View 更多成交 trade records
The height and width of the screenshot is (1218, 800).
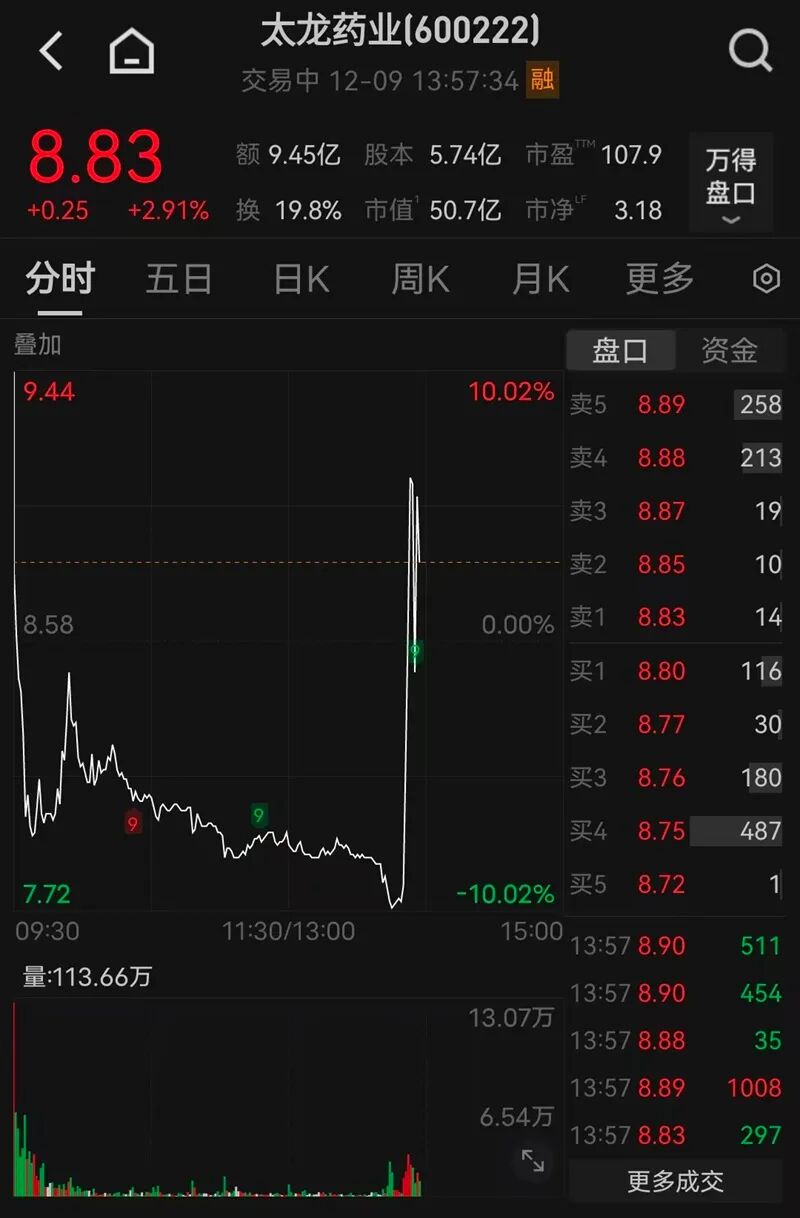pos(675,1181)
